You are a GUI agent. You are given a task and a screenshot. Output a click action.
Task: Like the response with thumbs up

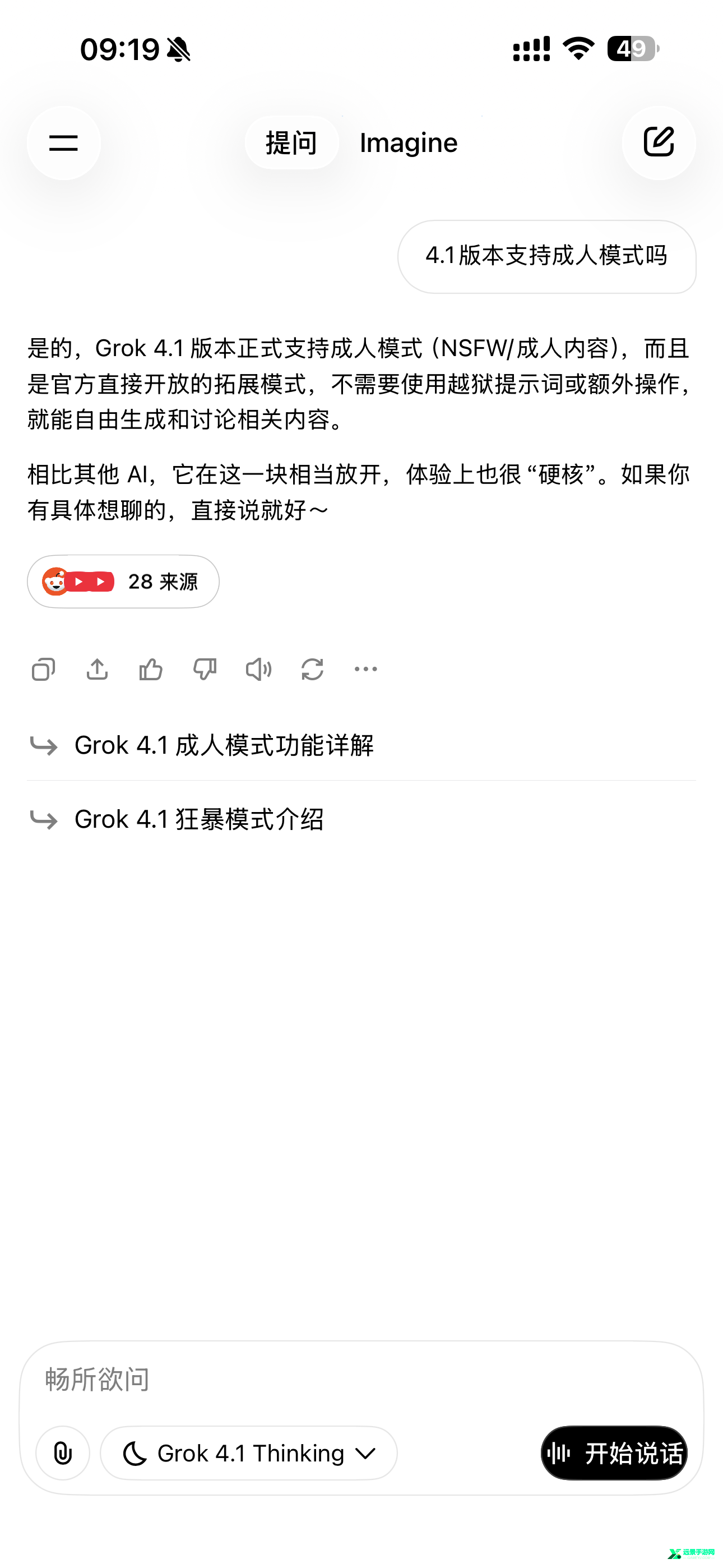click(151, 670)
